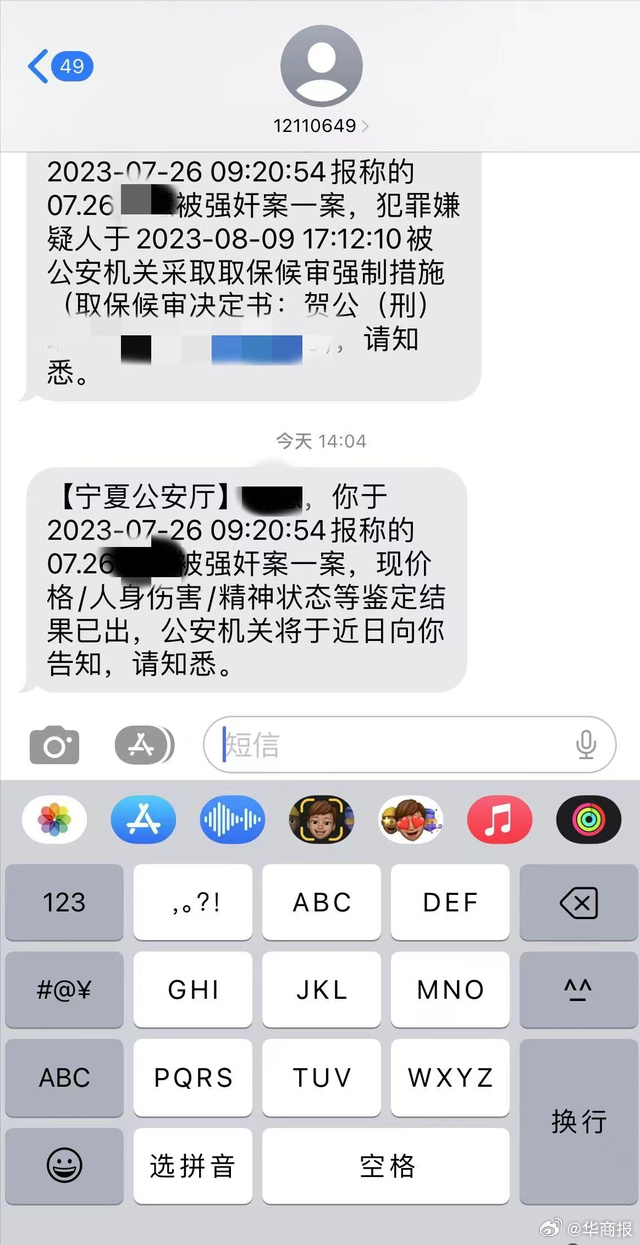This screenshot has width=640, height=1245.
Task: Switch keyboard to 123 numbers
Action: click(64, 903)
